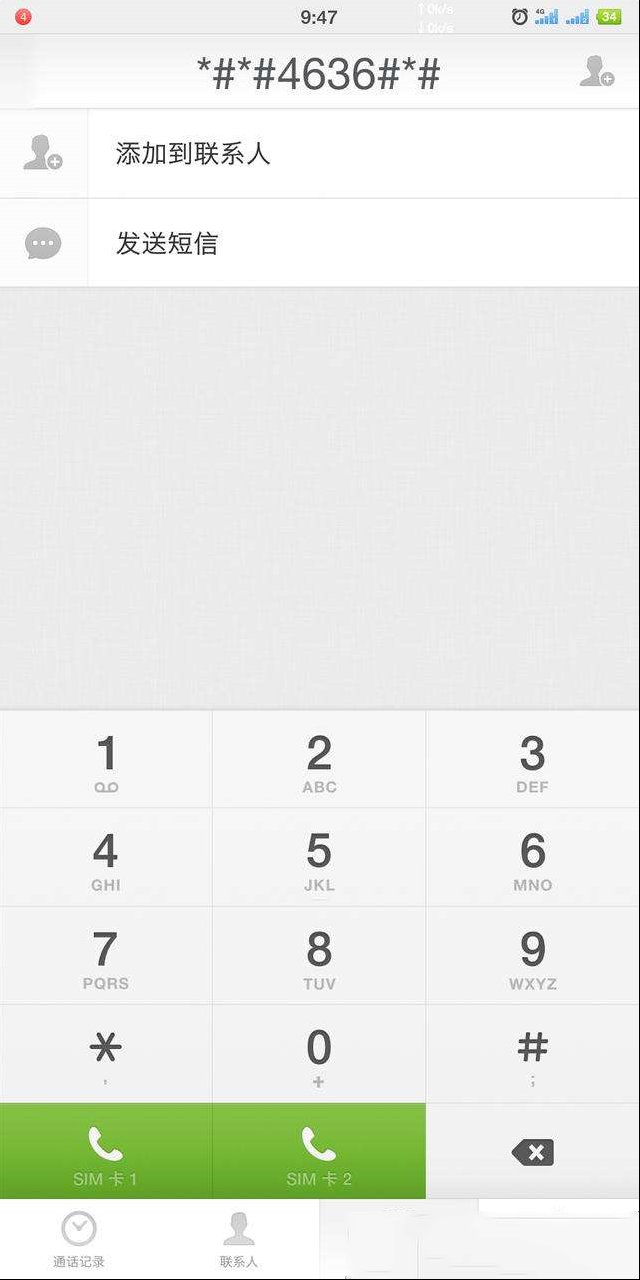Open the 联系人 tab
The width and height of the screenshot is (640, 1280).
239,1240
